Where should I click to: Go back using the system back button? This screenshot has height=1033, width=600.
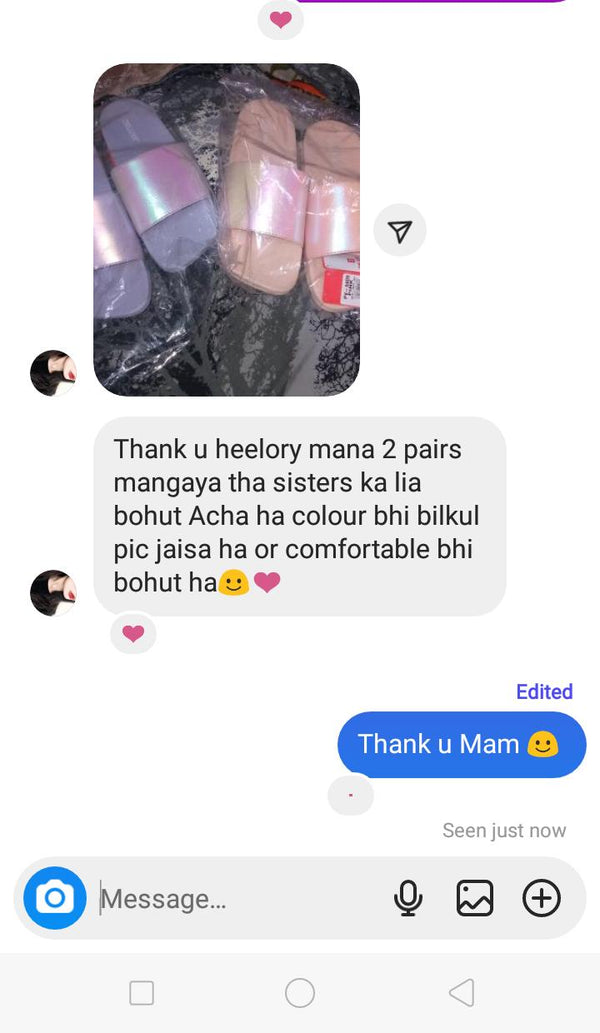coord(461,992)
